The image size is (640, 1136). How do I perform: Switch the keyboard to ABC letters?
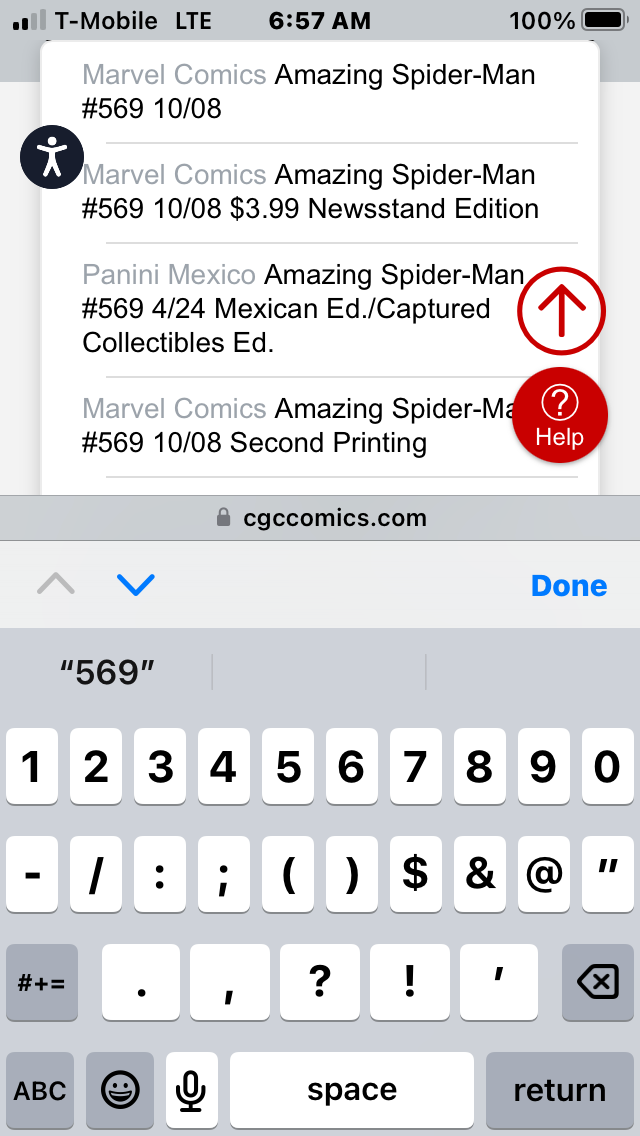[40, 1090]
